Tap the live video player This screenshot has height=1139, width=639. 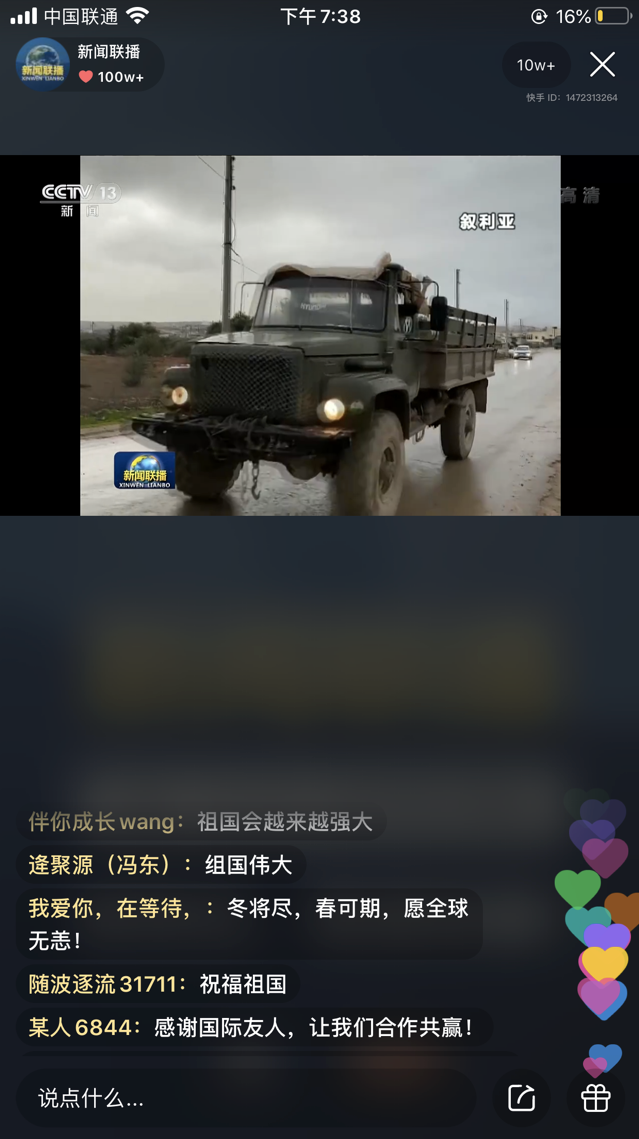320,335
